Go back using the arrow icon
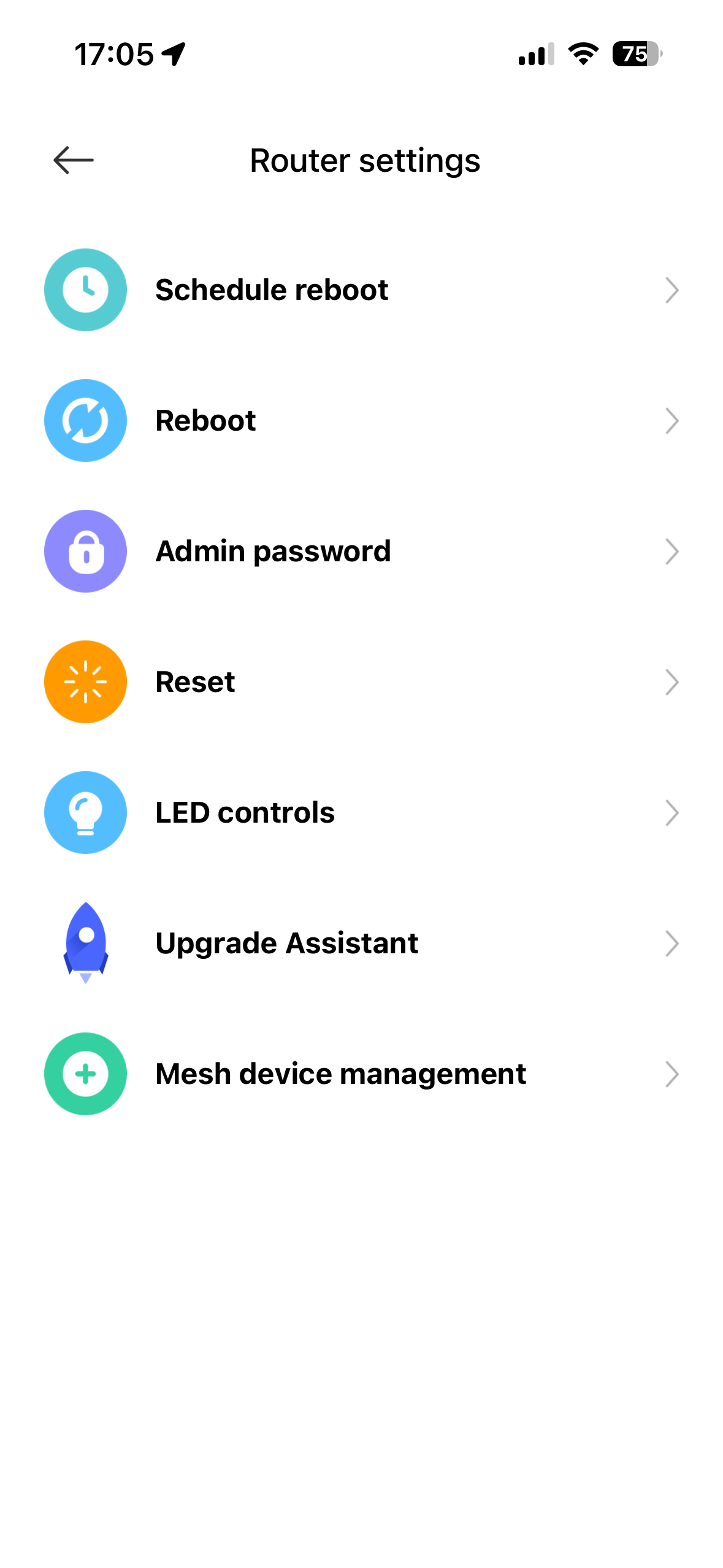723x1568 pixels. [x=74, y=160]
